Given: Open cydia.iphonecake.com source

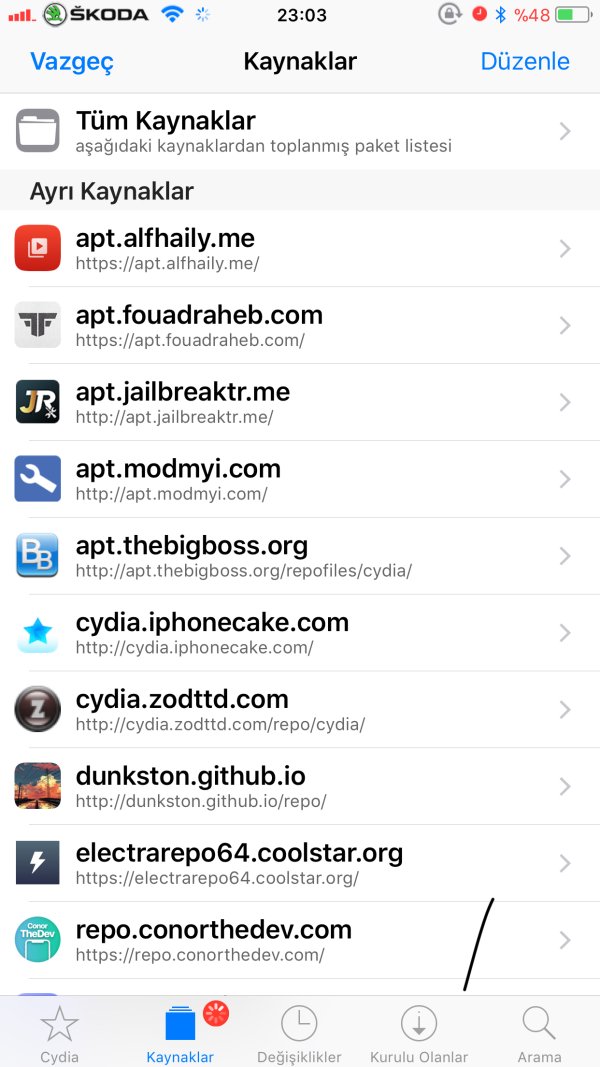Looking at the screenshot, I should [x=300, y=633].
